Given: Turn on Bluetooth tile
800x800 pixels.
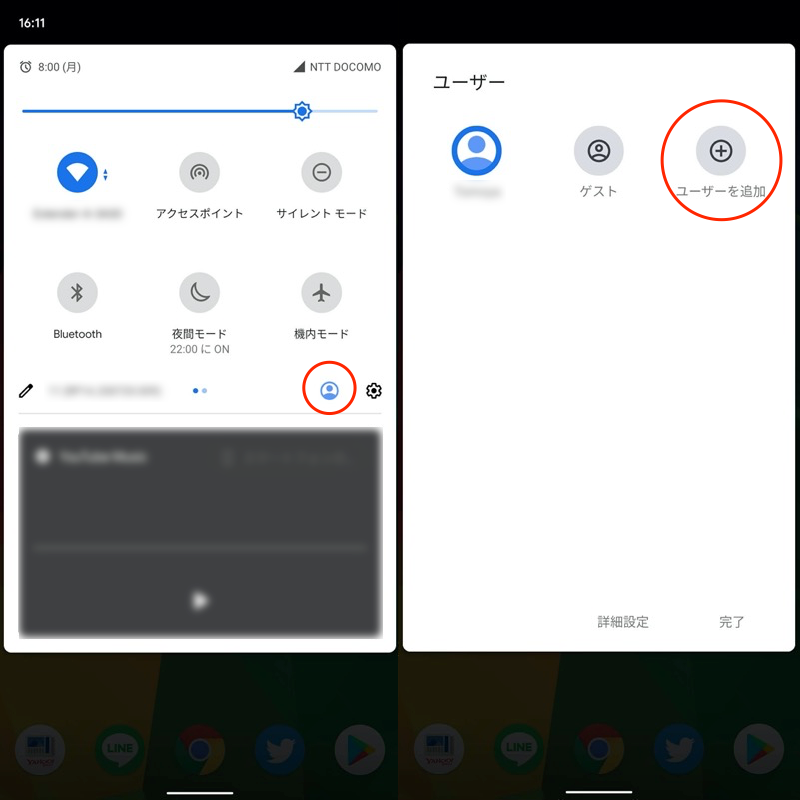Looking at the screenshot, I should tap(78, 293).
